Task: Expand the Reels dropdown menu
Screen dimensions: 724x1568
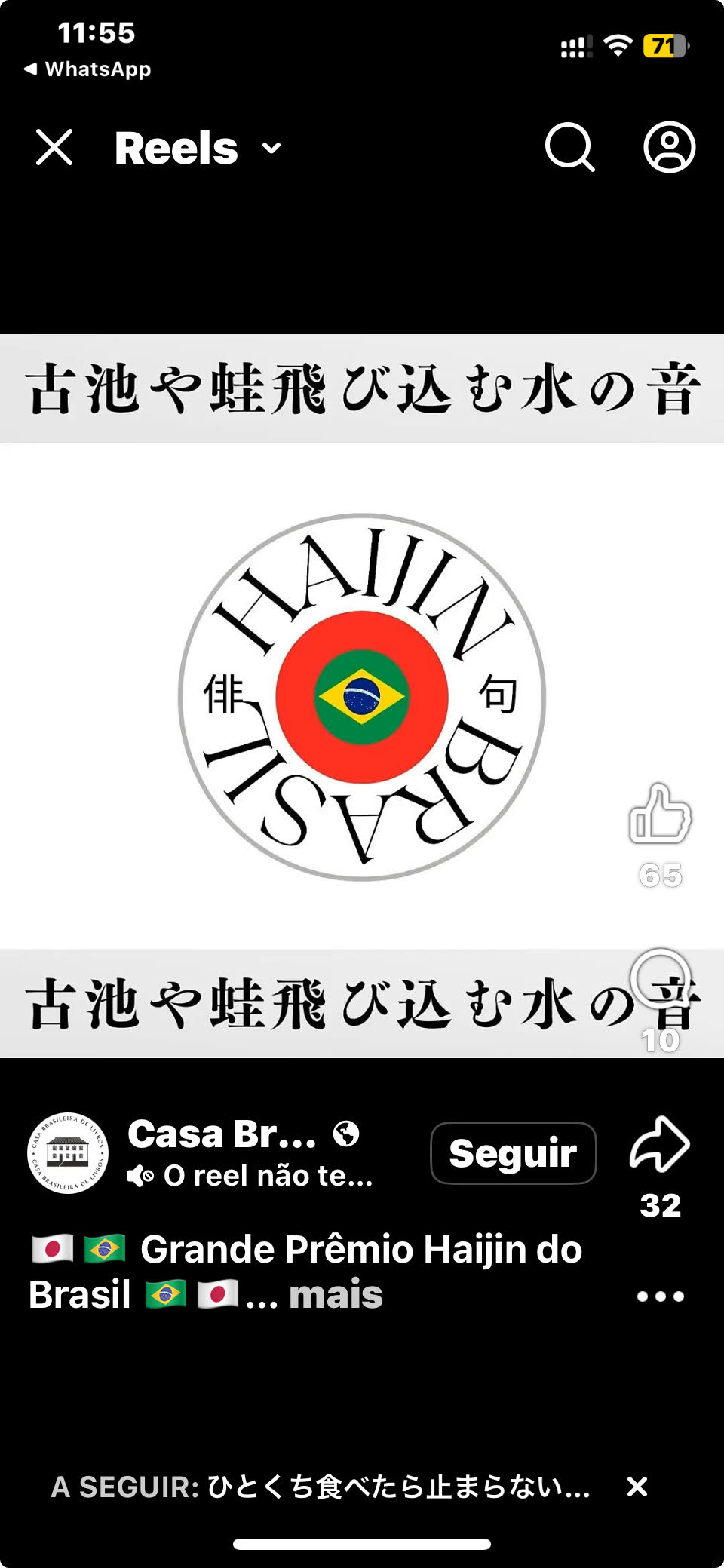Action: (271, 148)
